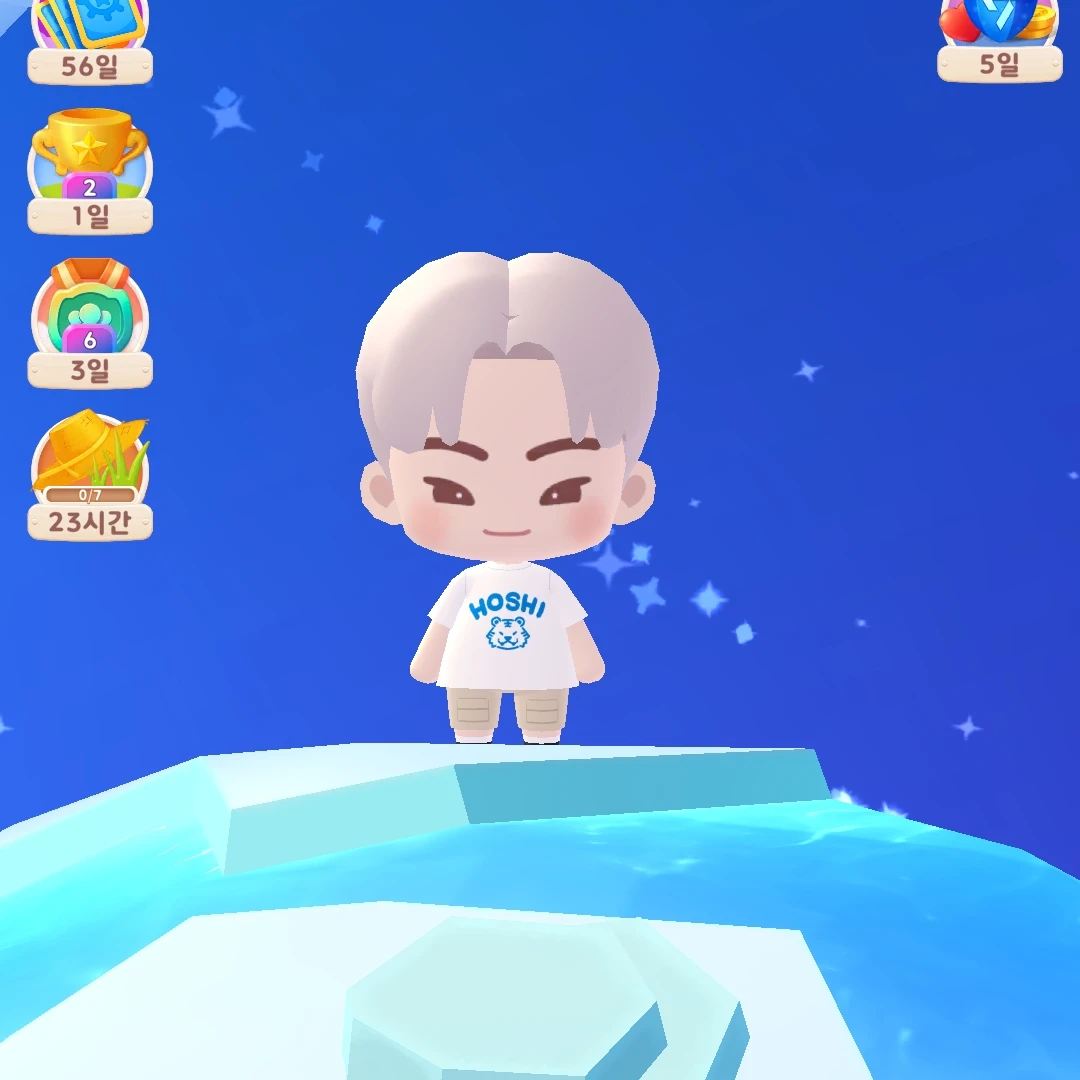
Task: Open the medal clover event with 3일
Action: 90,322
